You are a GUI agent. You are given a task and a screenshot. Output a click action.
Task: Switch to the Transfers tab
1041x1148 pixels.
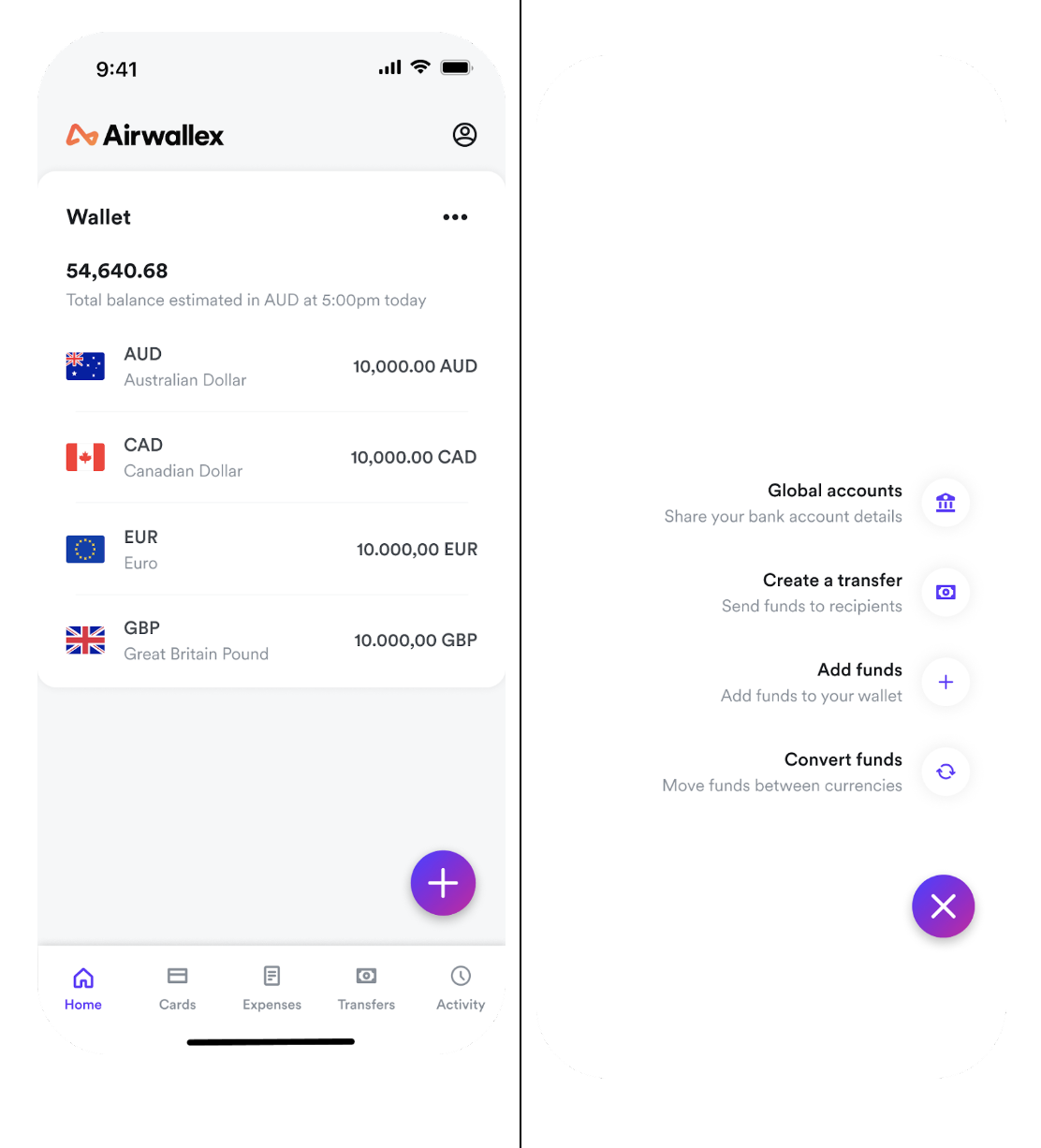pos(366,988)
